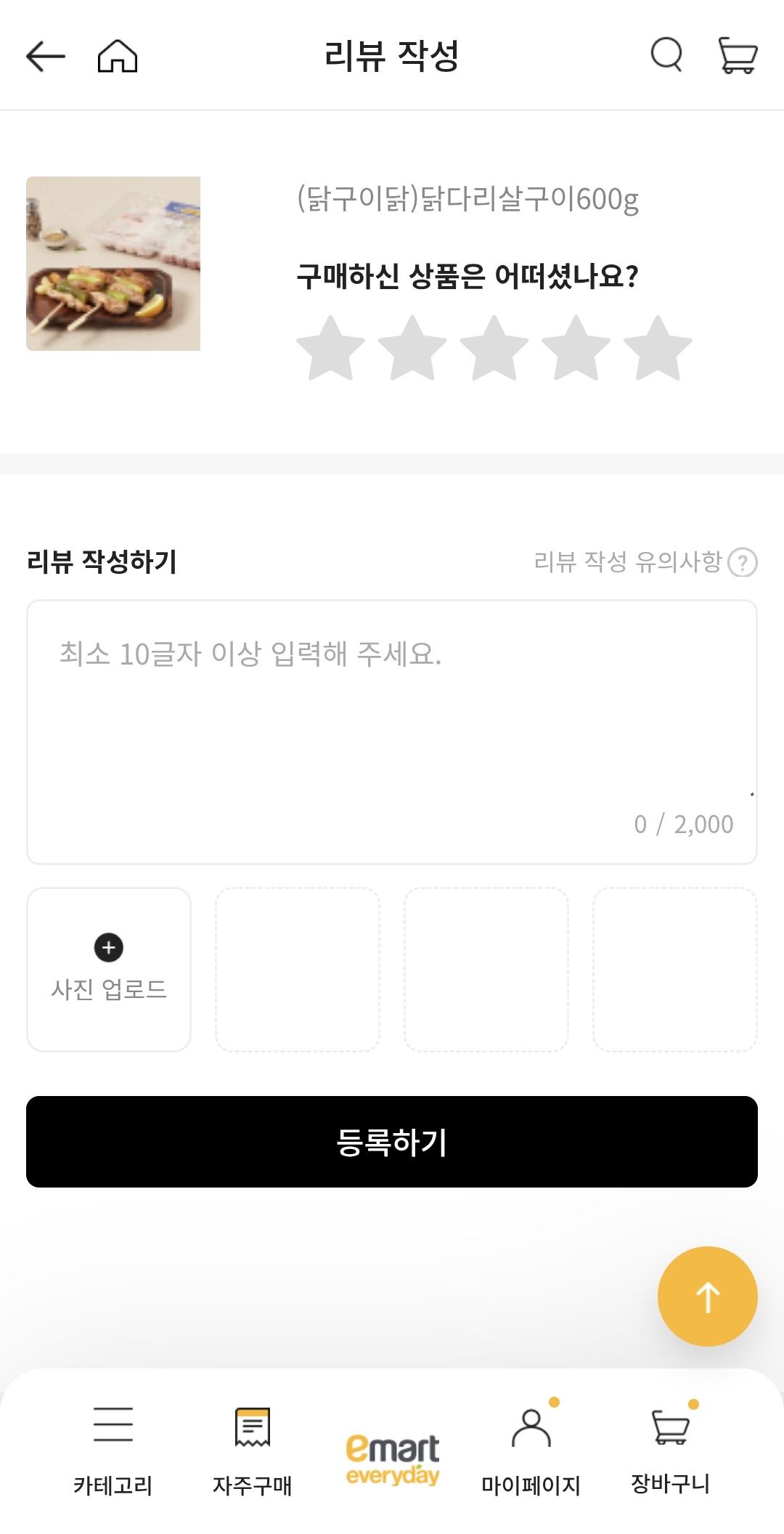Go to home via the house icon
Image resolution: width=784 pixels, height=1534 pixels.
pos(116,57)
